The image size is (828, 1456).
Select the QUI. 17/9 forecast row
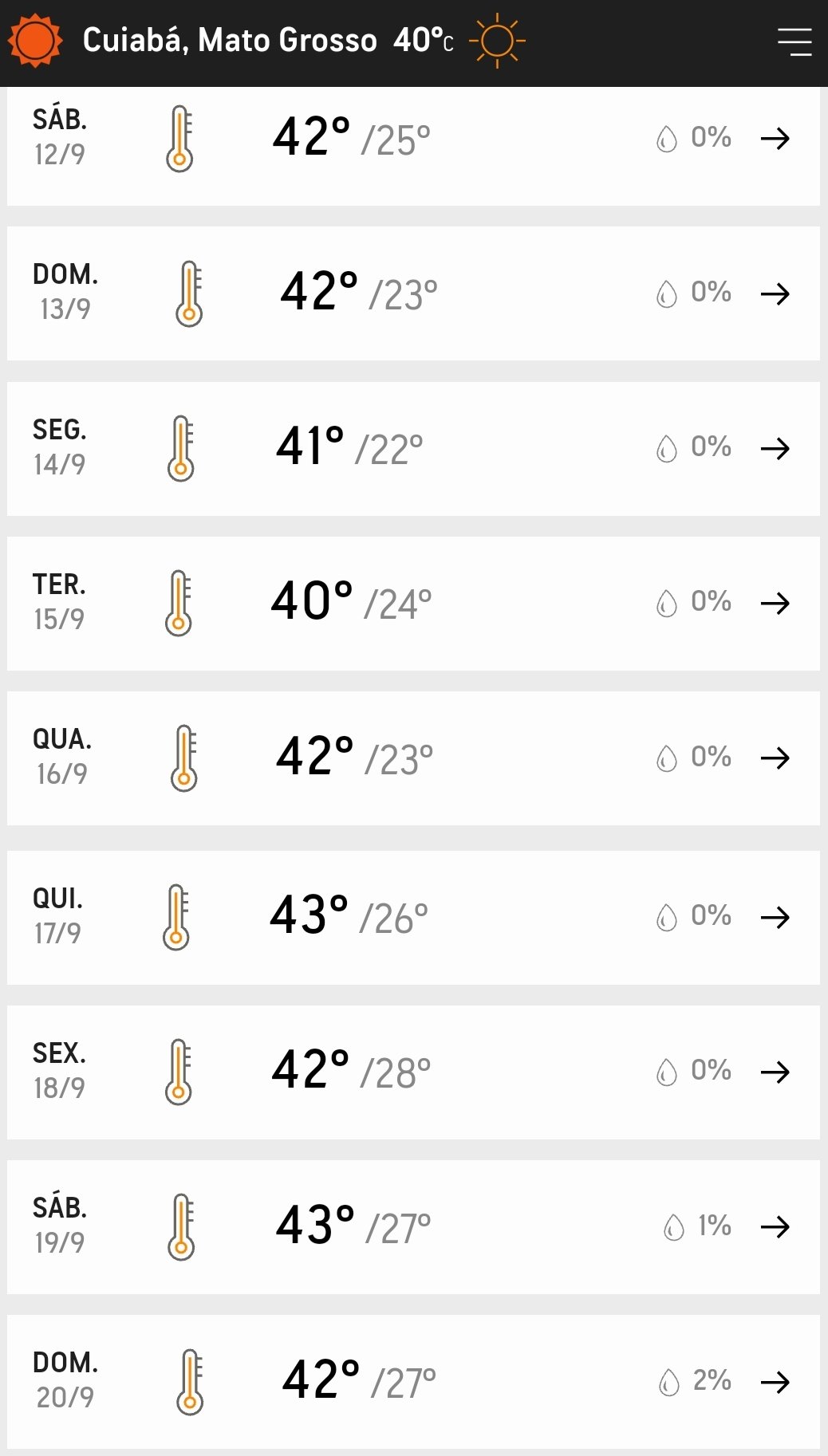pos(413,917)
